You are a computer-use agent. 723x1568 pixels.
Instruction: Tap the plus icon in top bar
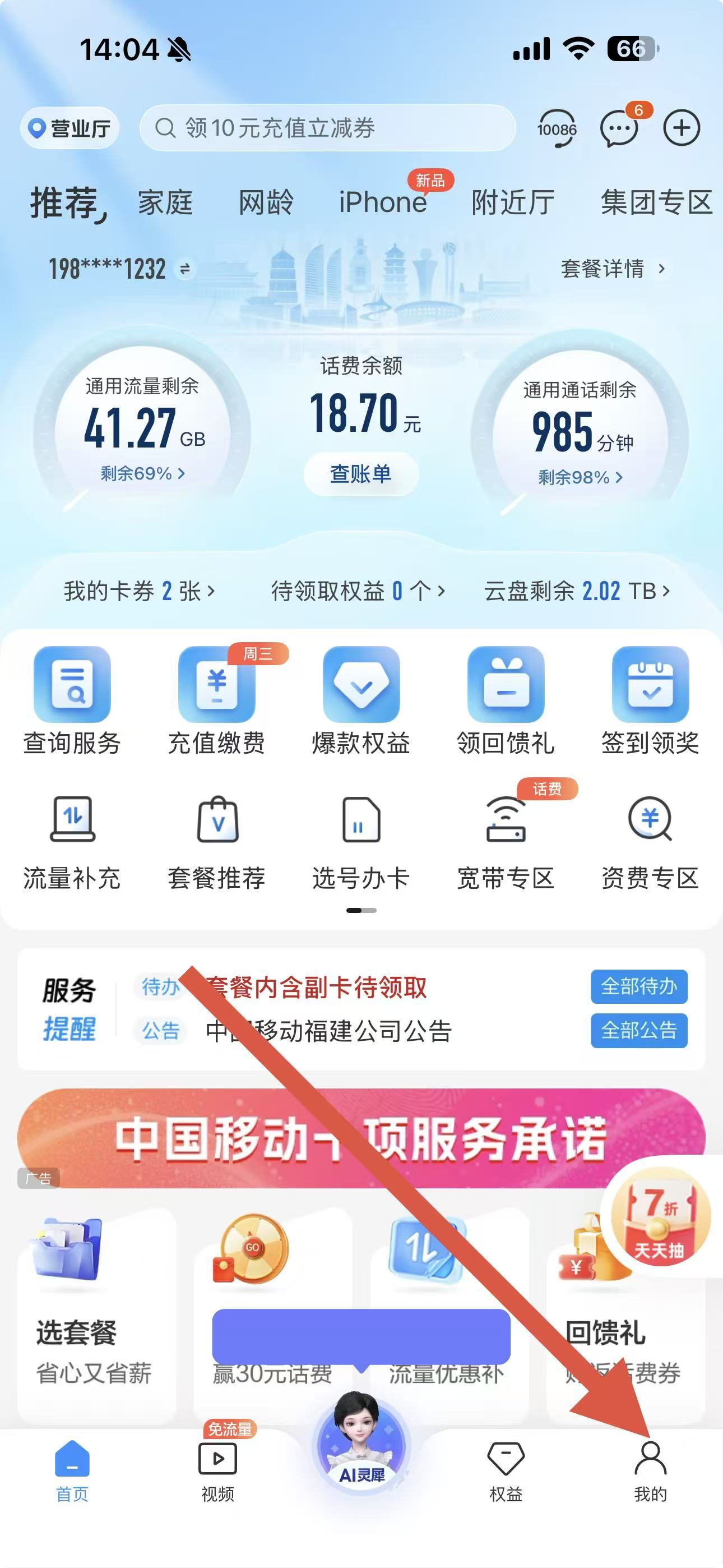click(x=681, y=128)
